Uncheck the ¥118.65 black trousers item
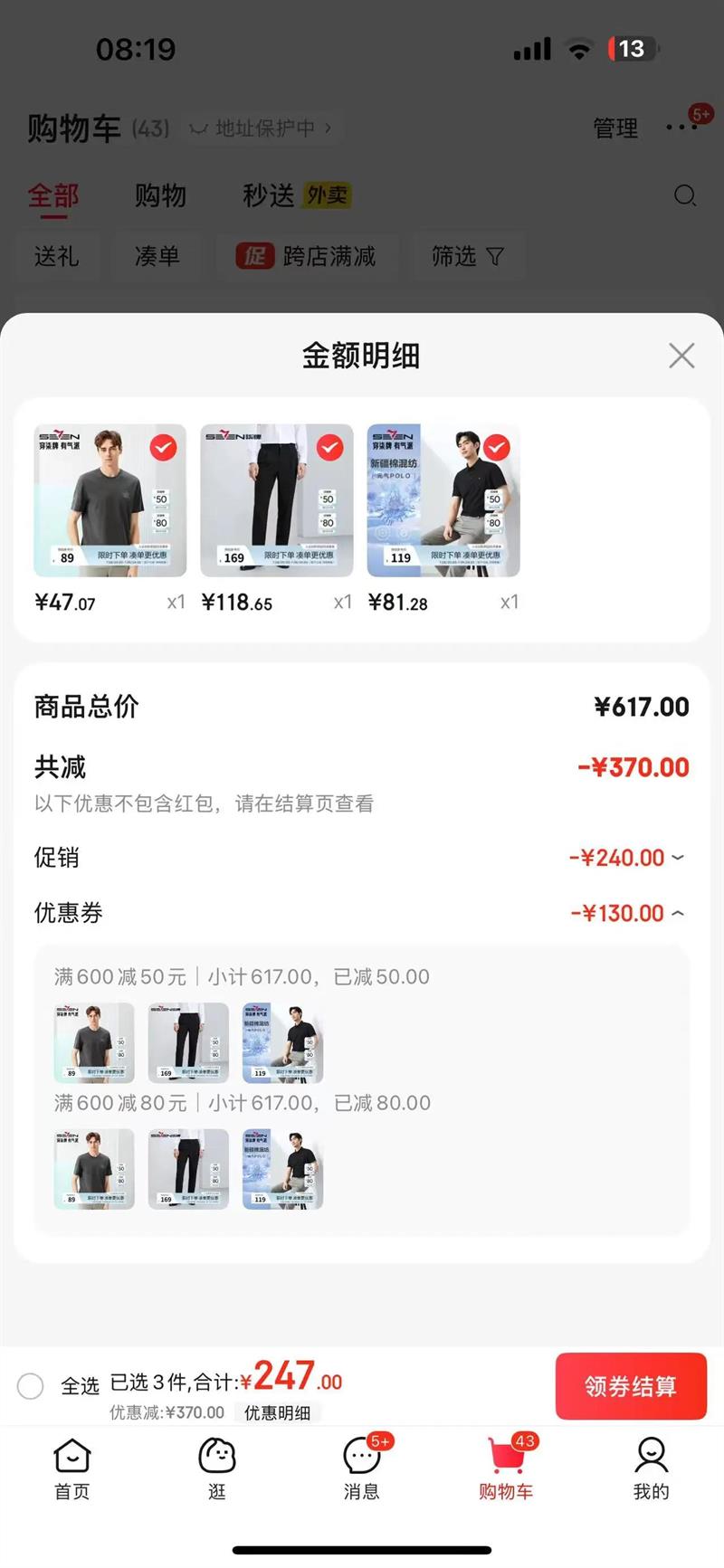Screen dimensions: 724x1568 [329, 447]
